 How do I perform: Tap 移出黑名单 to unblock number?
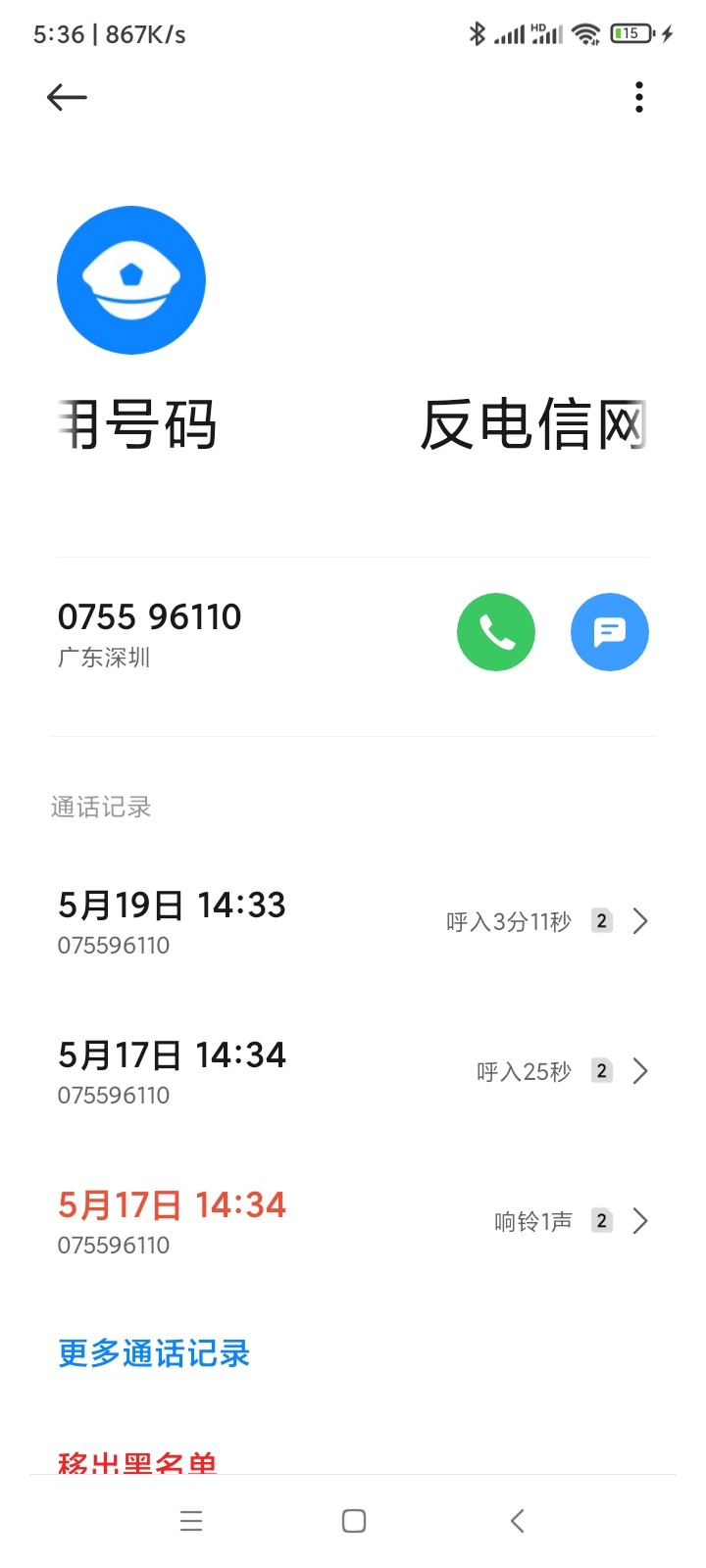point(137,1462)
